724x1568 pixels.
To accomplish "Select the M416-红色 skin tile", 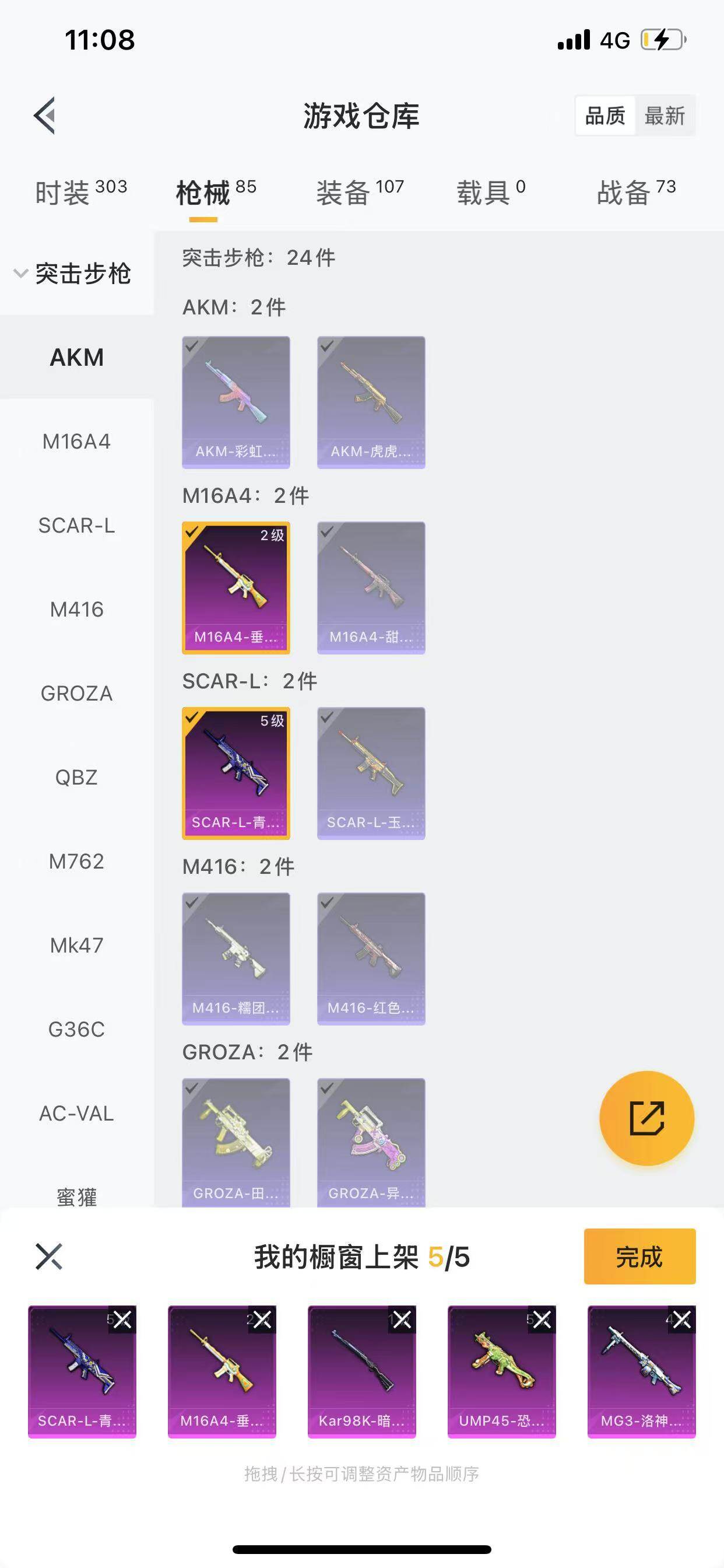I will pyautogui.click(x=371, y=958).
